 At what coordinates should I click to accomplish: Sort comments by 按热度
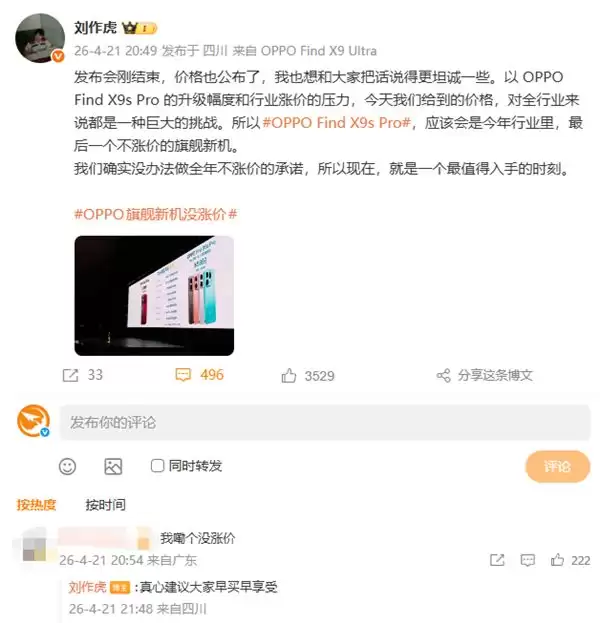[x=37, y=505]
